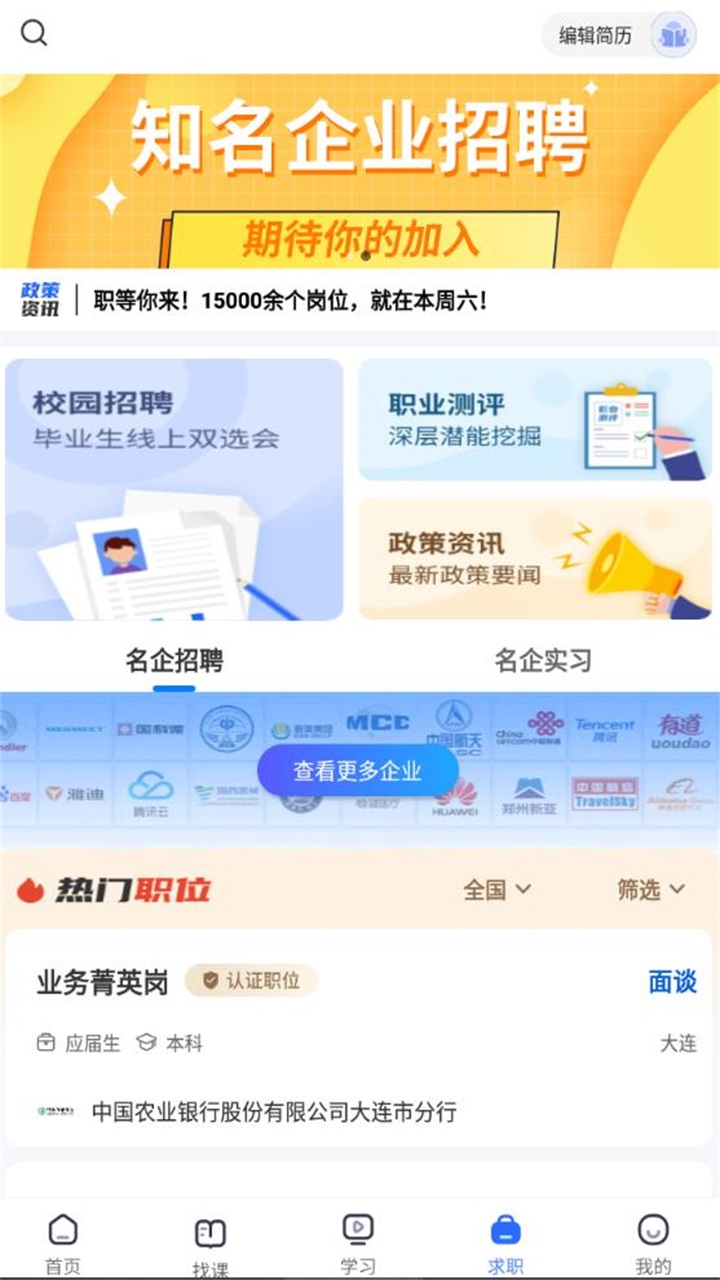Open the 政策资讯 megaphone card
The width and height of the screenshot is (720, 1280).
535,559
